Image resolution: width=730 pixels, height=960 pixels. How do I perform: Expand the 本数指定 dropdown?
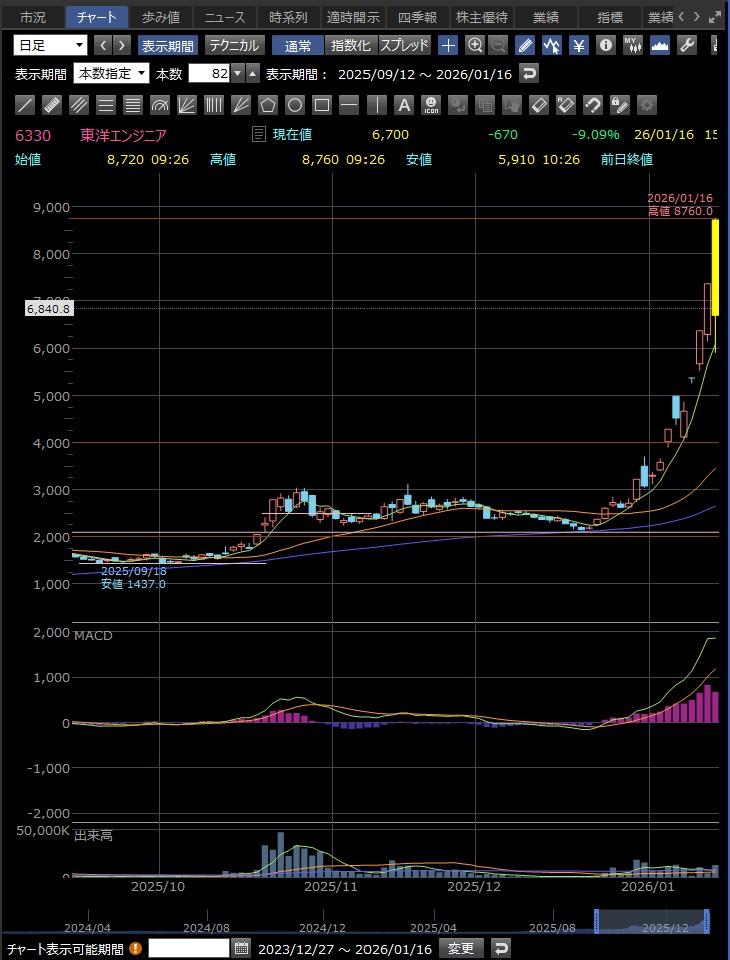111,73
